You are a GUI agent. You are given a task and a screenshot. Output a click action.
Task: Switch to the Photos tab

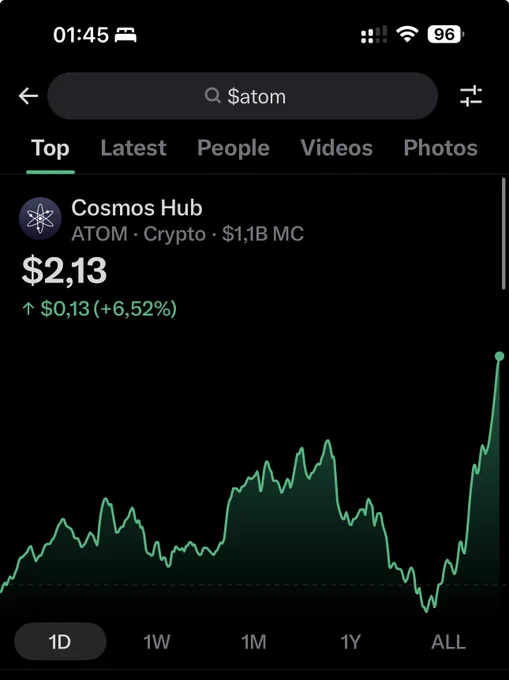440,148
